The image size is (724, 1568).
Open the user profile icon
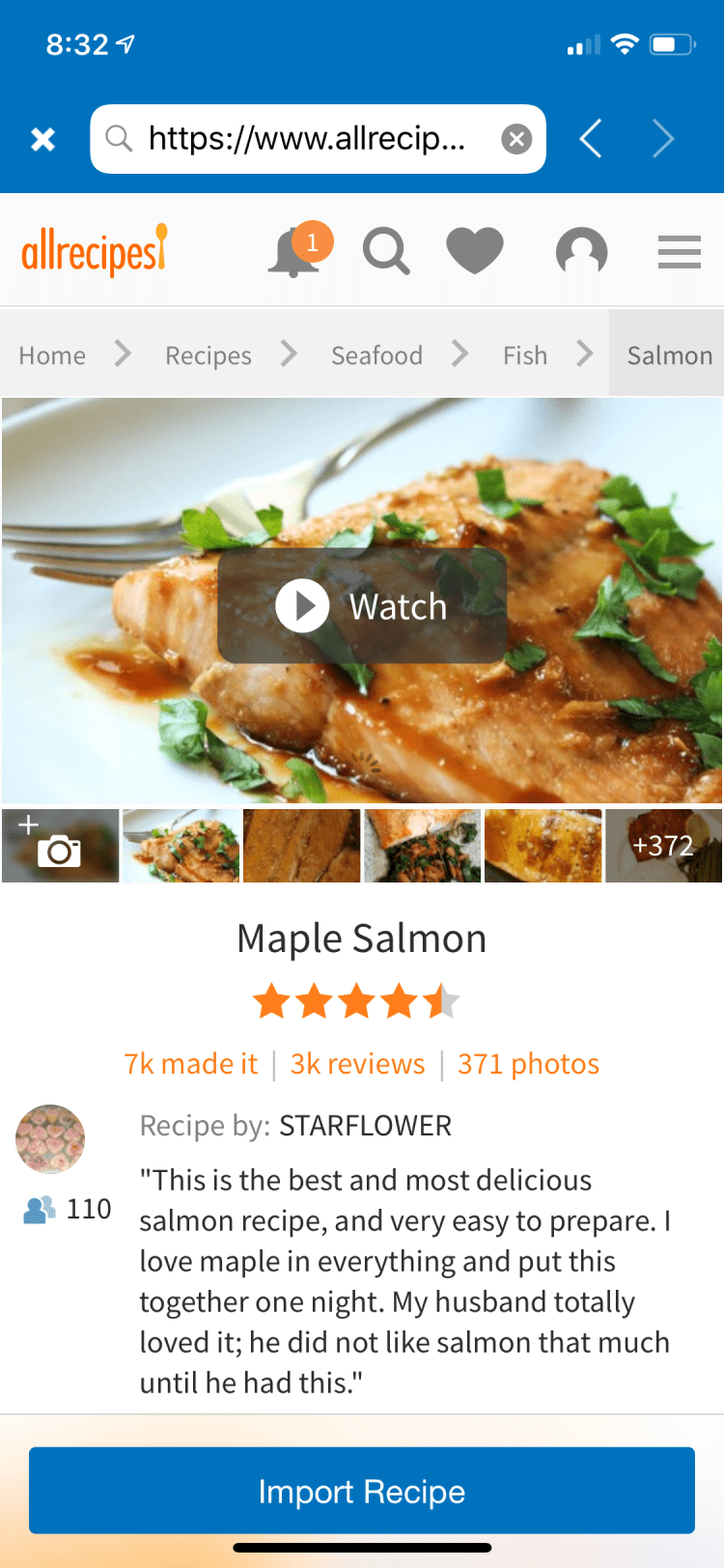[581, 252]
